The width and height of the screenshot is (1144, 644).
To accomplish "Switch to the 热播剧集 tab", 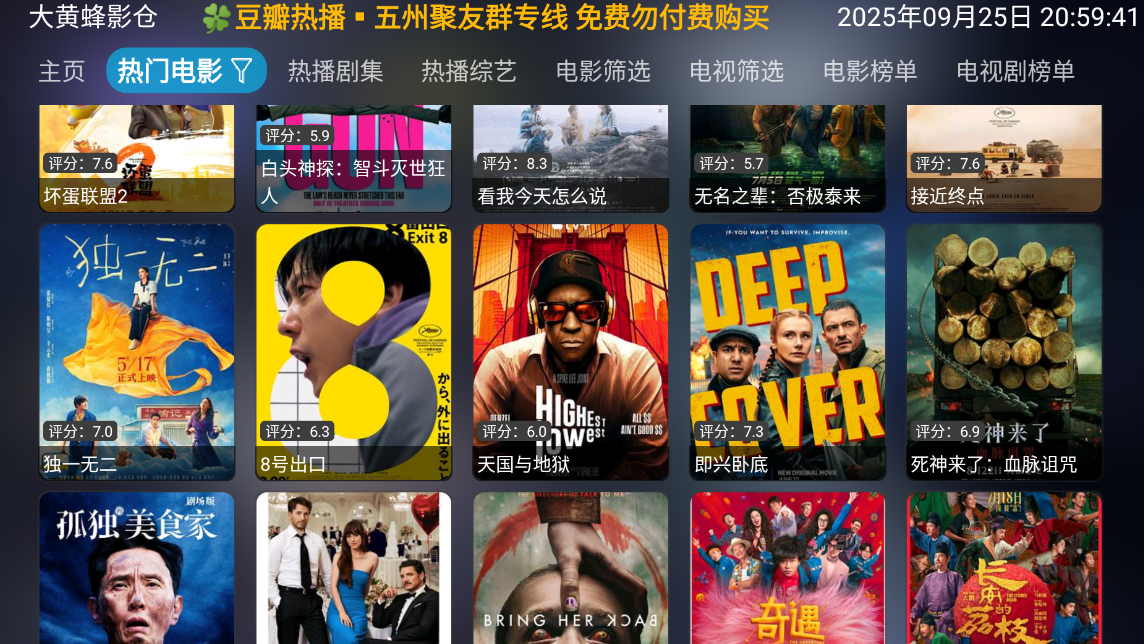I will pos(335,71).
